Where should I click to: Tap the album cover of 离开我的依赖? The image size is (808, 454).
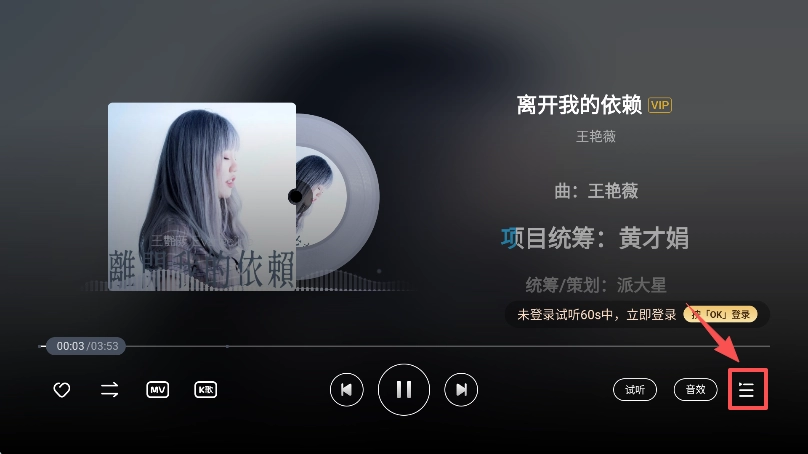click(x=202, y=197)
